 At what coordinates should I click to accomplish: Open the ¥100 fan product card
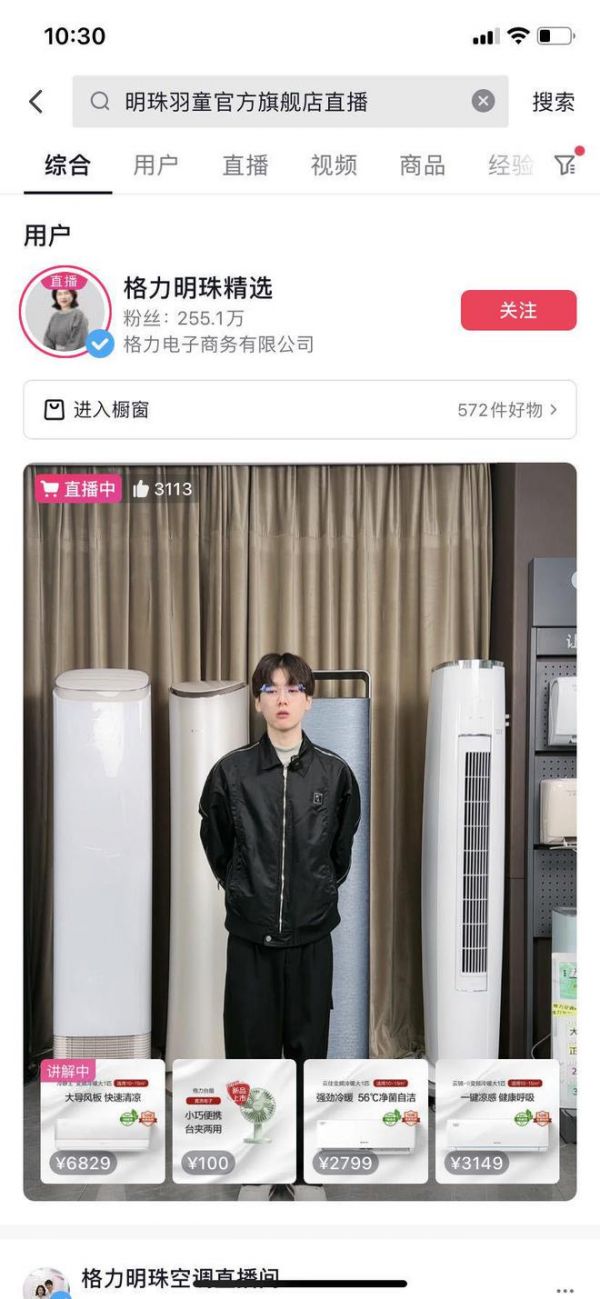click(x=234, y=1122)
